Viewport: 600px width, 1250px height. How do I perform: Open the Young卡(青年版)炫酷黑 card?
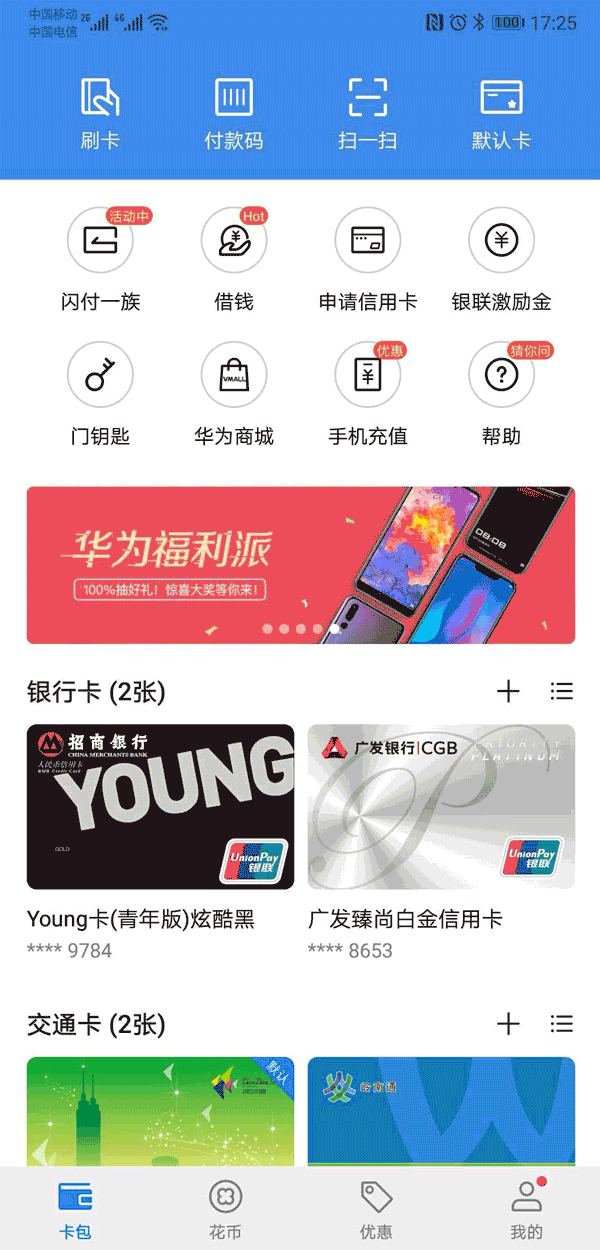[160, 806]
